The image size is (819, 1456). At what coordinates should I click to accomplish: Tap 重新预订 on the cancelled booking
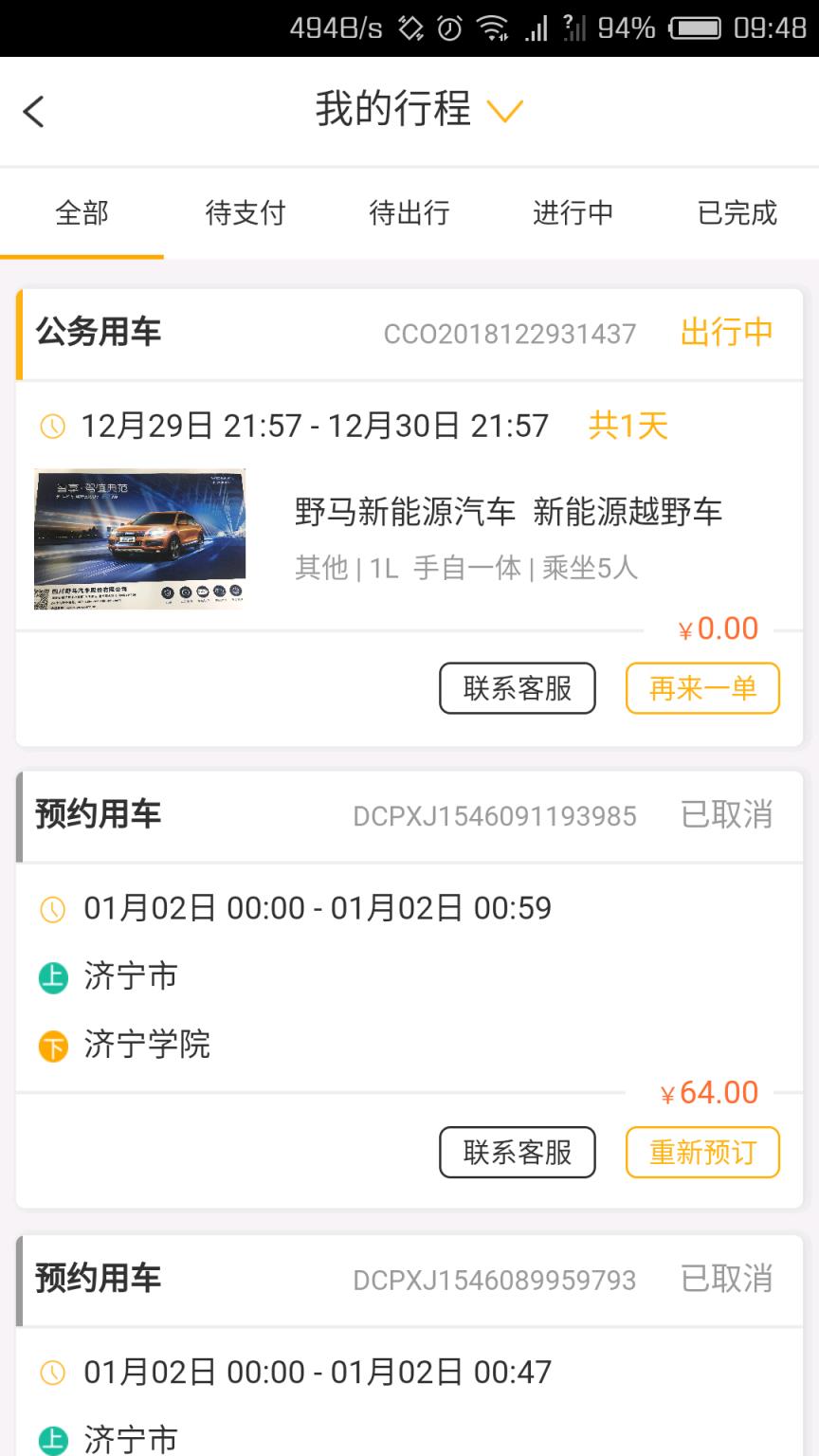pyautogui.click(x=701, y=1152)
